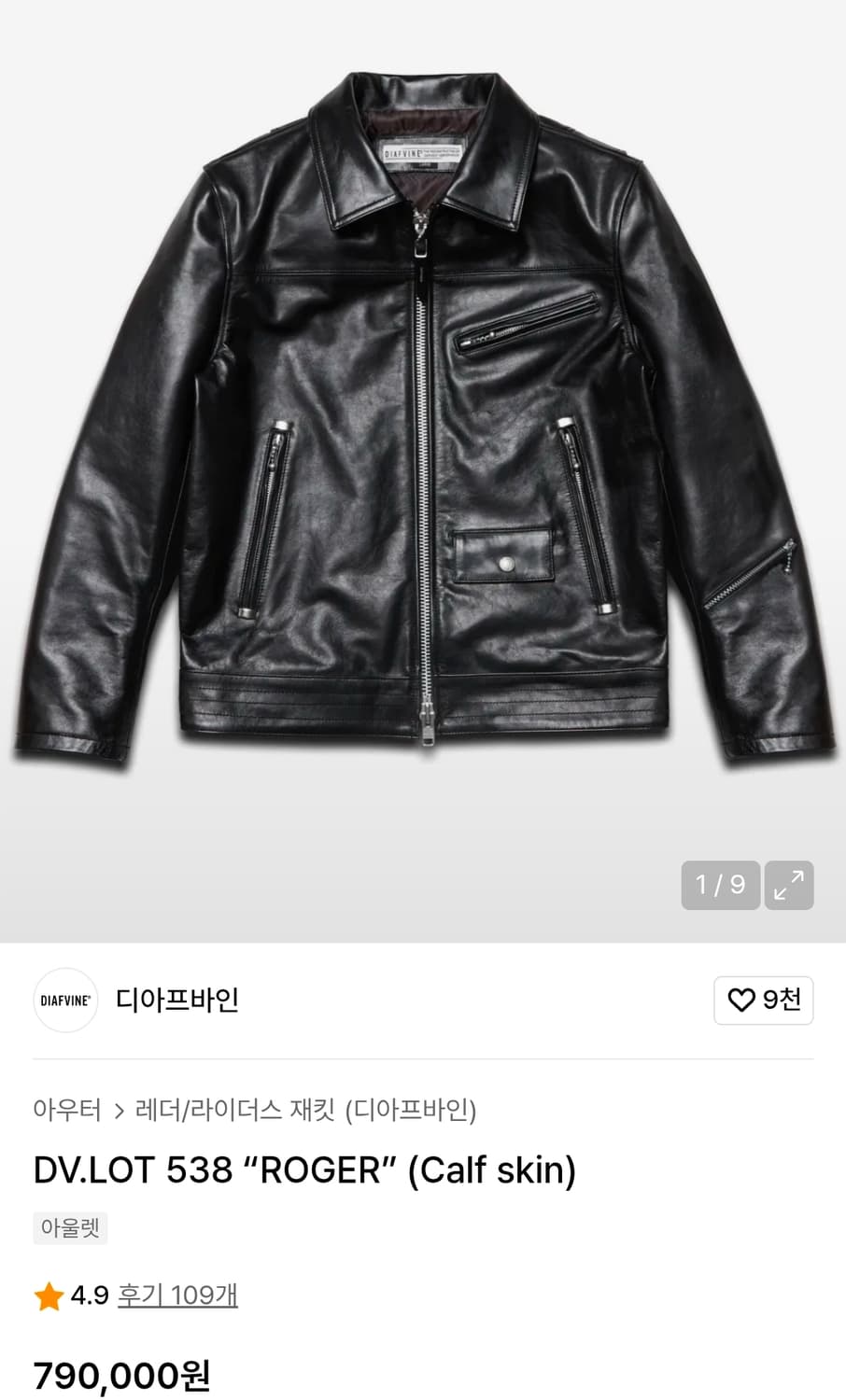View the 후기 109개 reviews link
The width and height of the screenshot is (846, 1400).
point(177,1296)
